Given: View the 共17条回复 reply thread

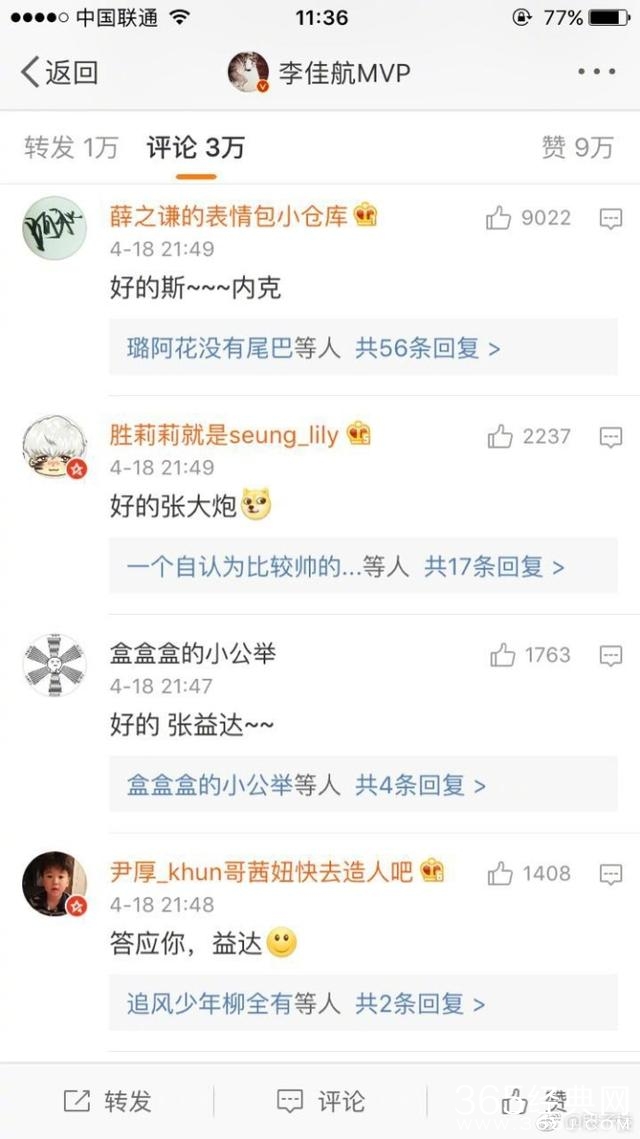Looking at the screenshot, I should point(494,567).
